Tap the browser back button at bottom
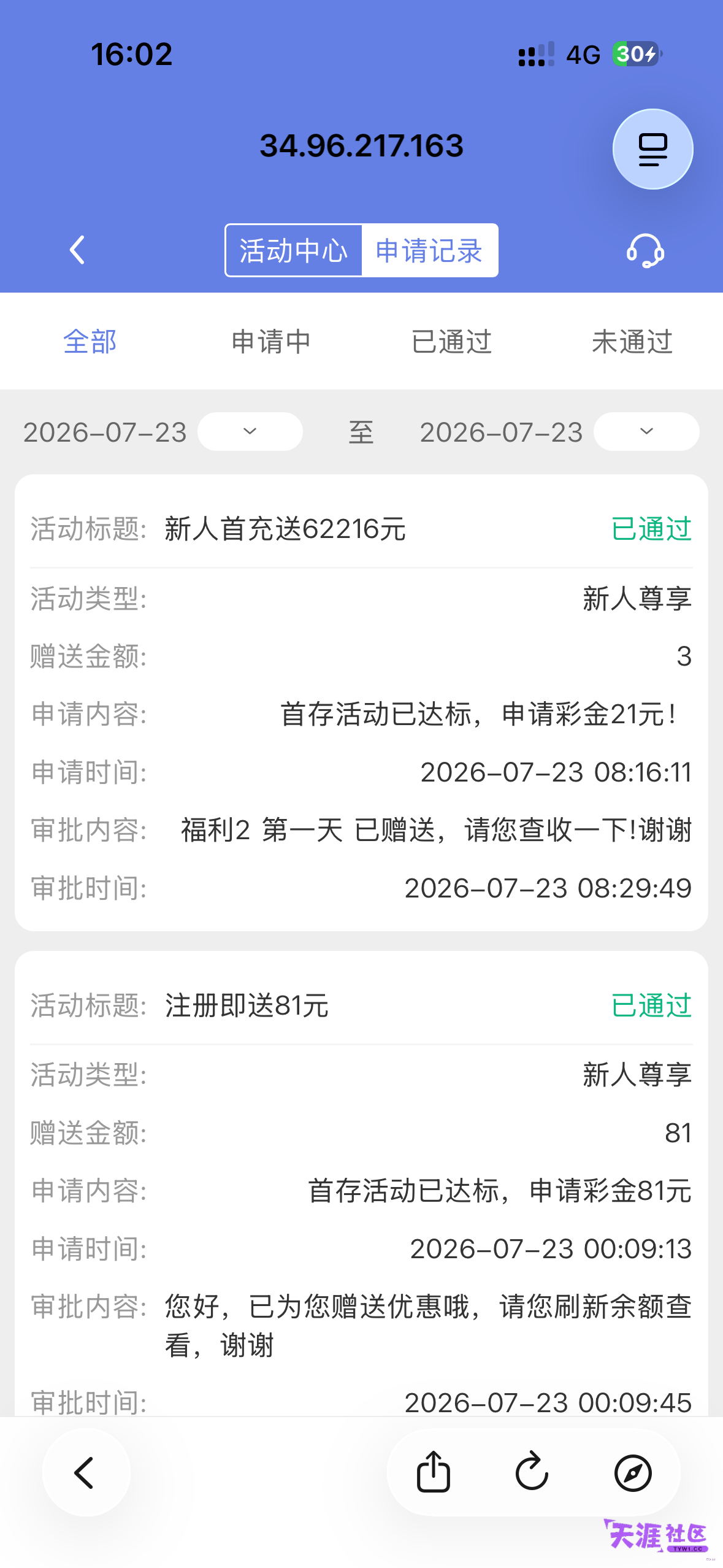The image size is (723, 1568). pos(86,1472)
